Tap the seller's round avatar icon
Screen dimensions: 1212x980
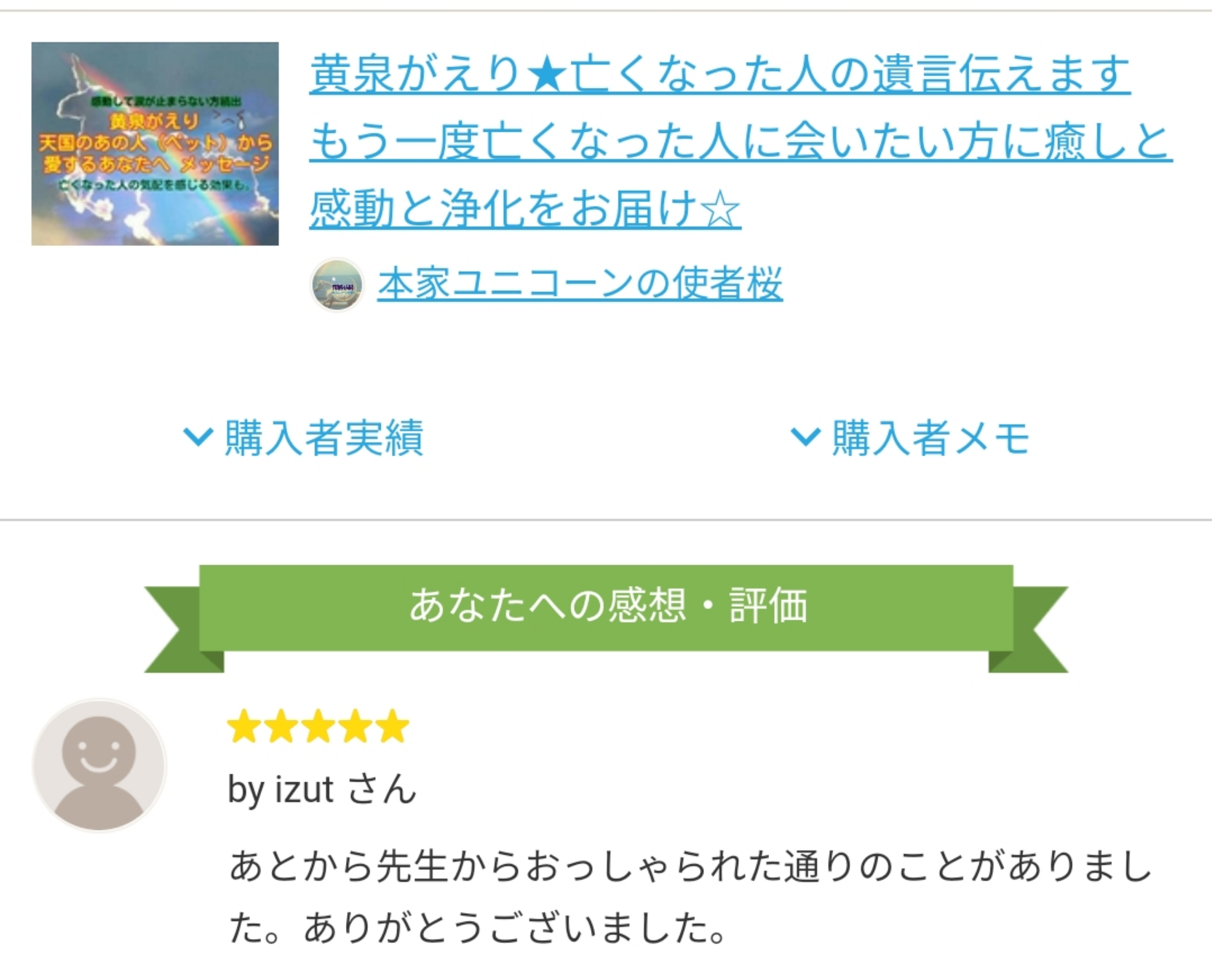(337, 285)
